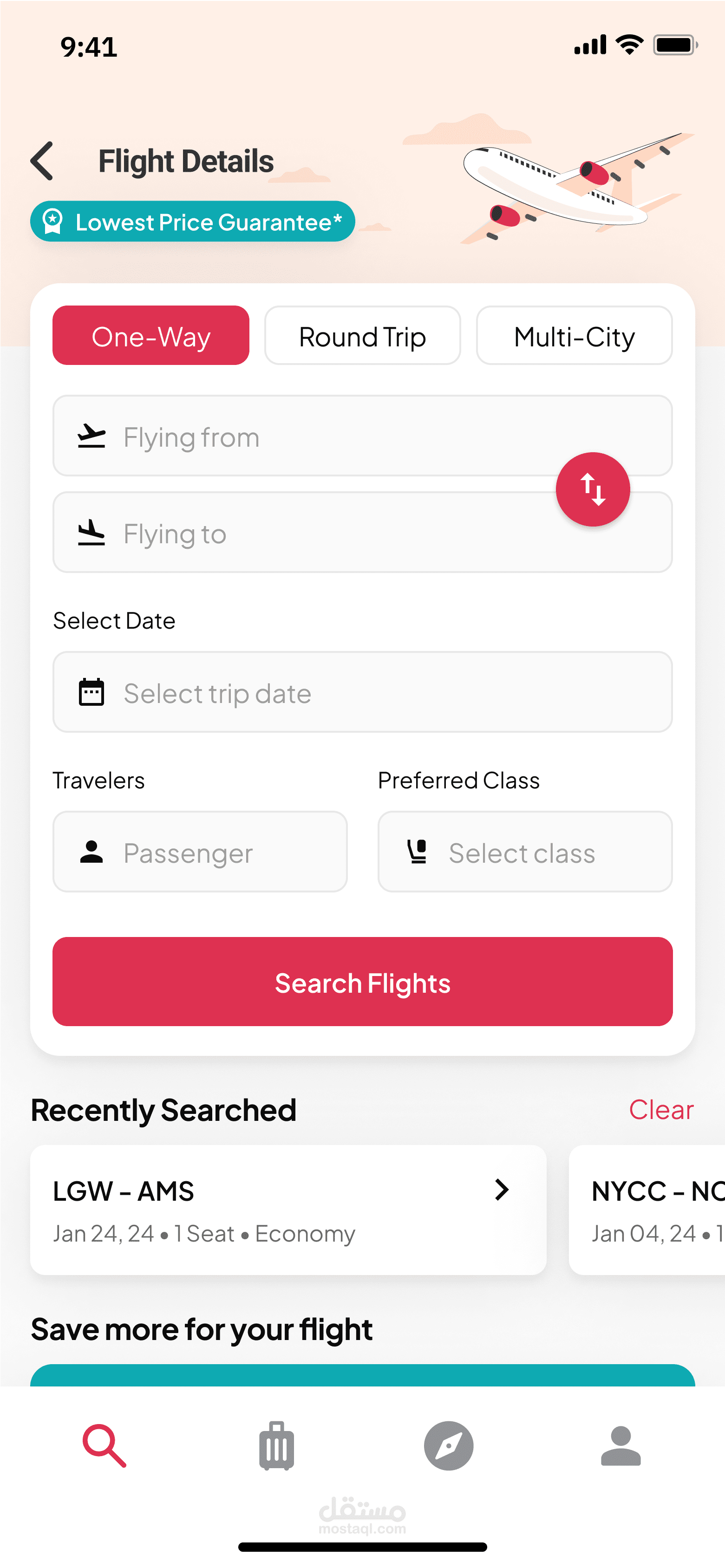Swap origin and destination airports
Image resolution: width=725 pixels, height=1568 pixels.
point(593,489)
